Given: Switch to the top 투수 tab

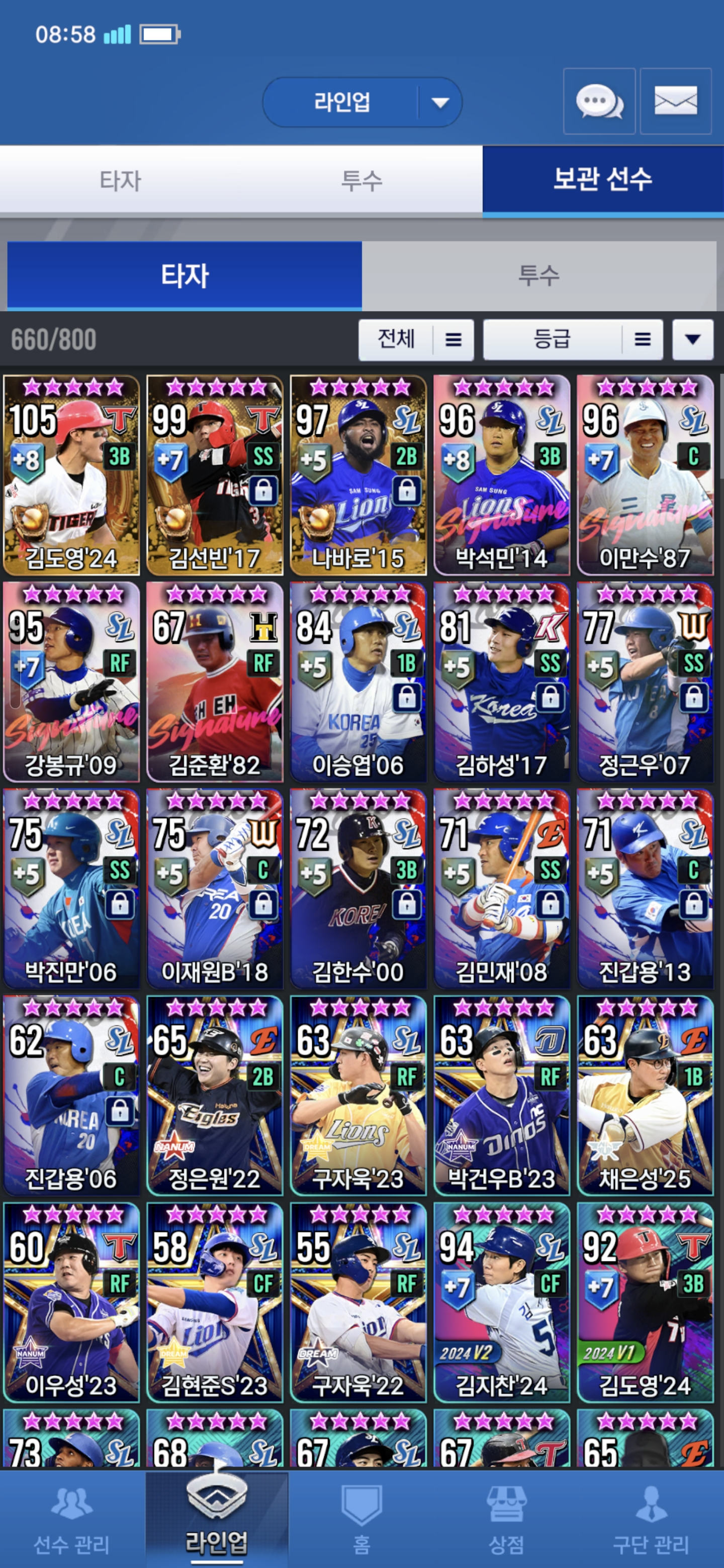Looking at the screenshot, I should point(361,180).
